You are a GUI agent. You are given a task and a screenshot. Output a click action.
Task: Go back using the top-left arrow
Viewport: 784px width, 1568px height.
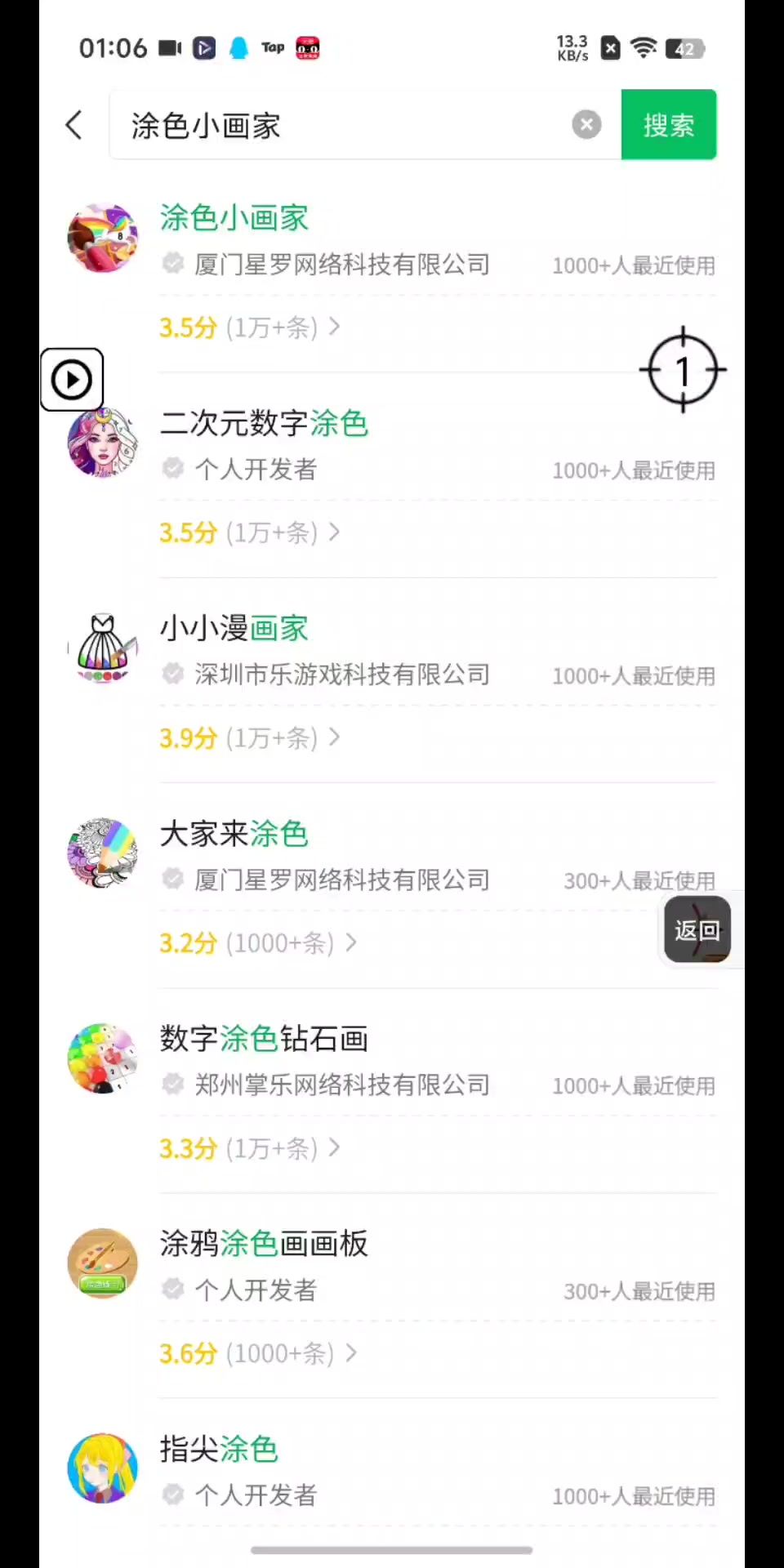tap(74, 125)
